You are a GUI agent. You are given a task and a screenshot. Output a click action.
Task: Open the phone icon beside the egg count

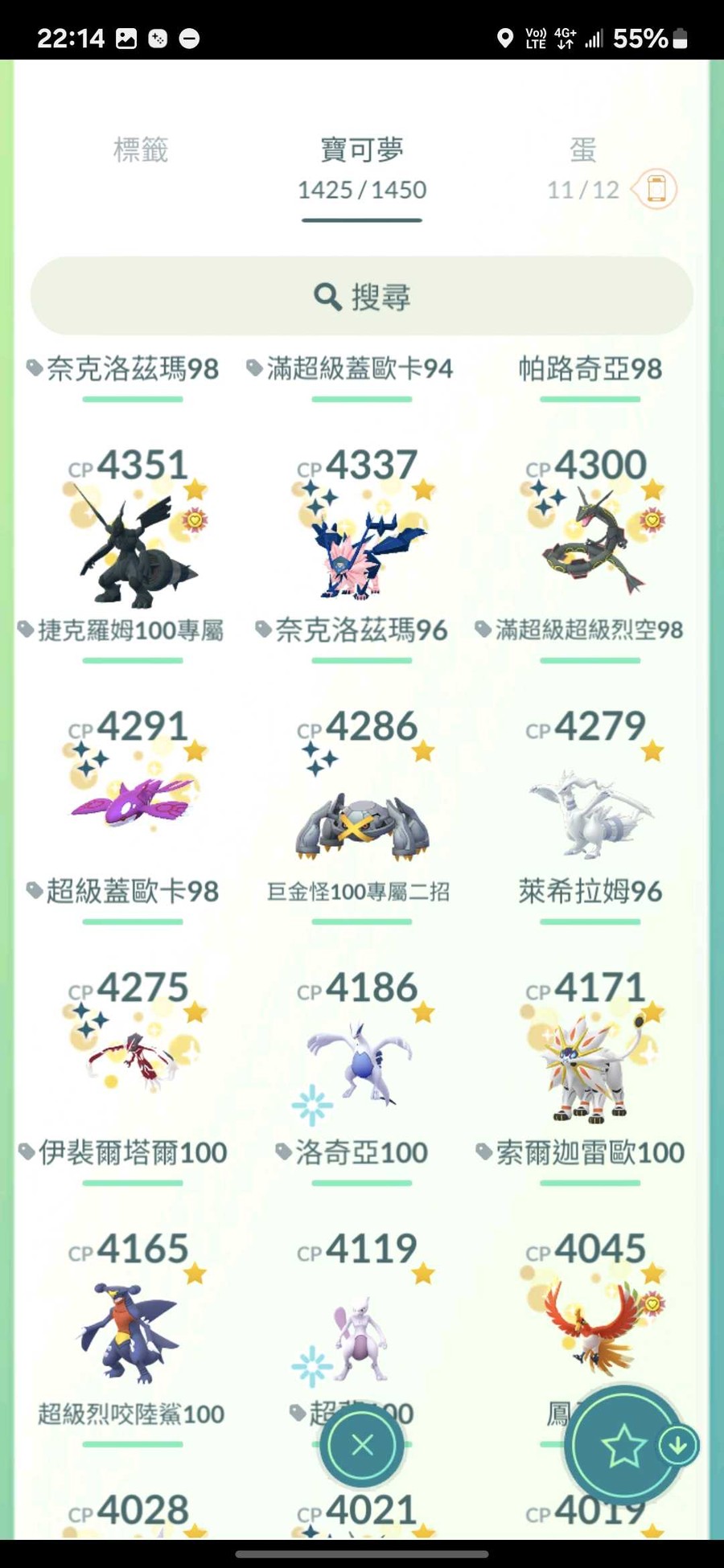656,190
